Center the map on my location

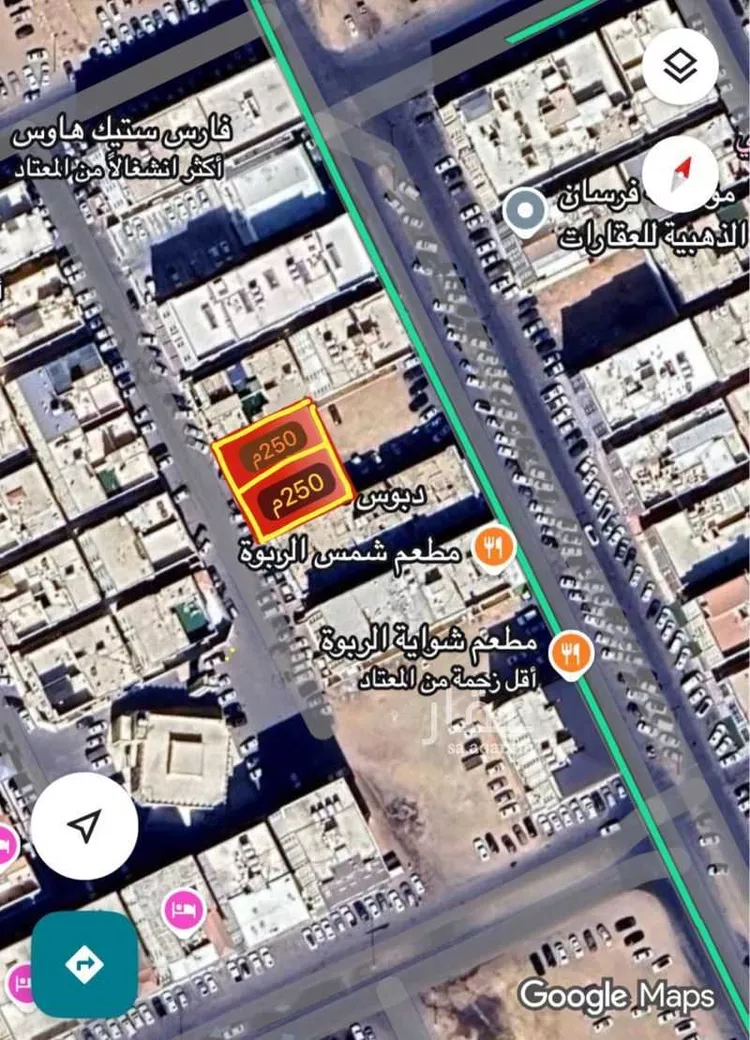[x=84, y=826]
